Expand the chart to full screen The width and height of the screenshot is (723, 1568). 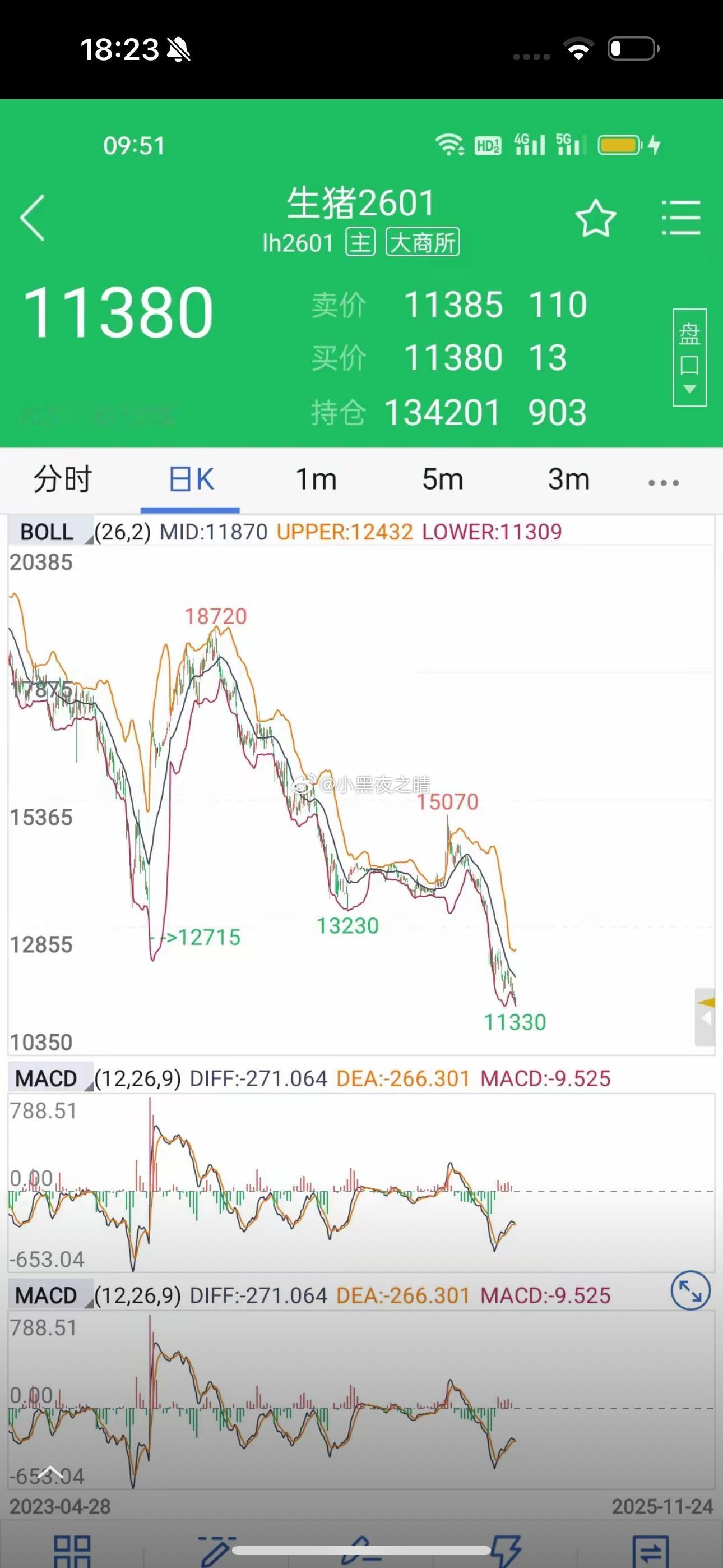pos(690,1290)
